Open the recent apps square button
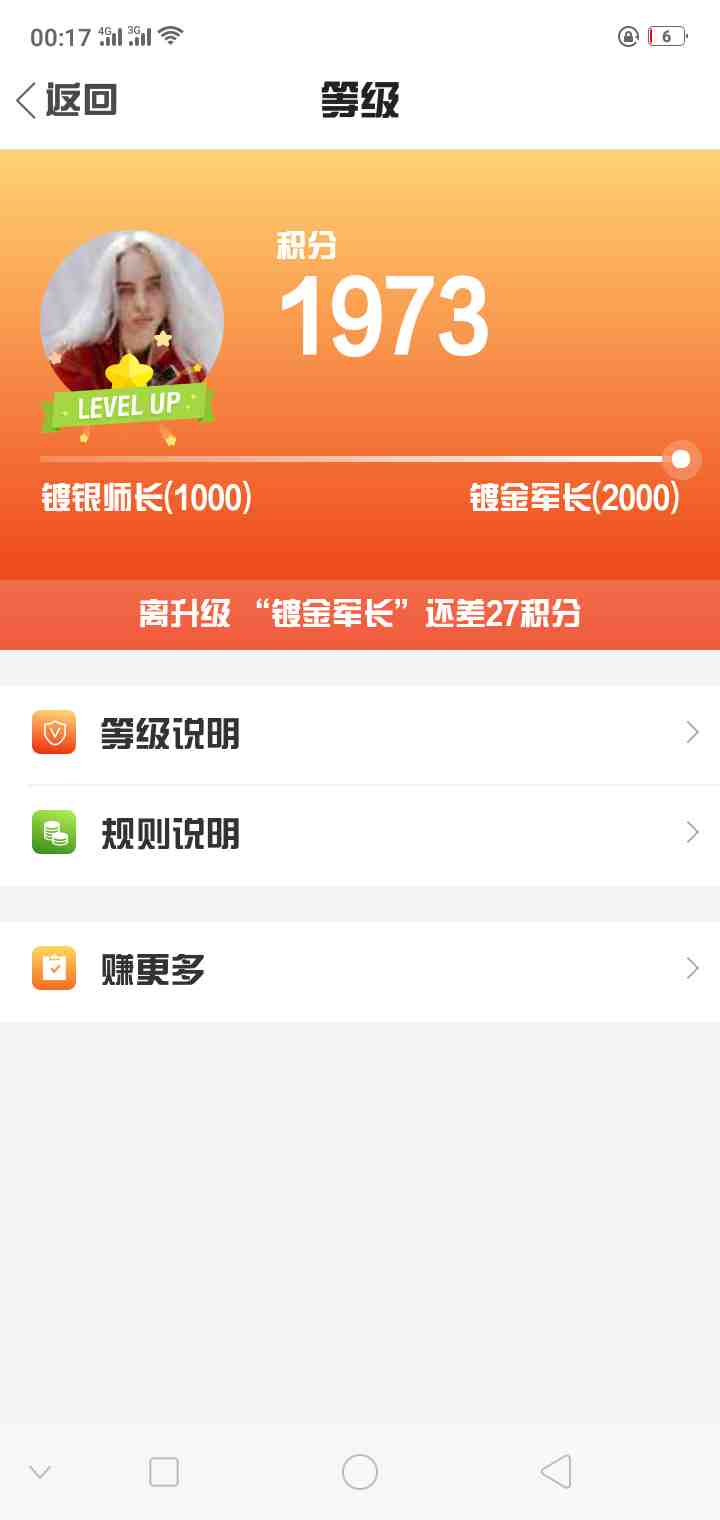Image resolution: width=720 pixels, height=1520 pixels. 164,1472
